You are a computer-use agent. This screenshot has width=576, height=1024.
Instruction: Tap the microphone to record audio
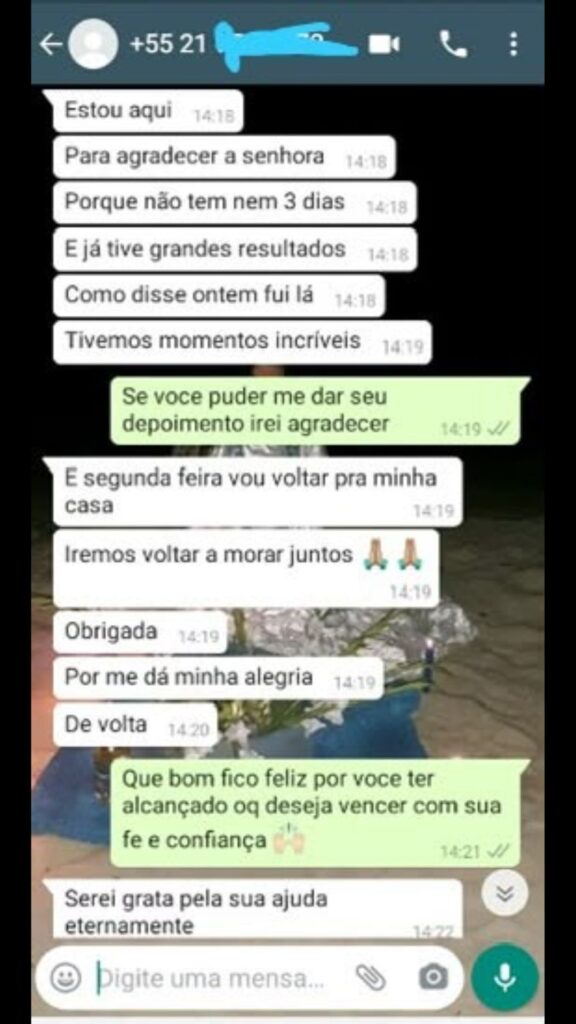click(x=505, y=978)
